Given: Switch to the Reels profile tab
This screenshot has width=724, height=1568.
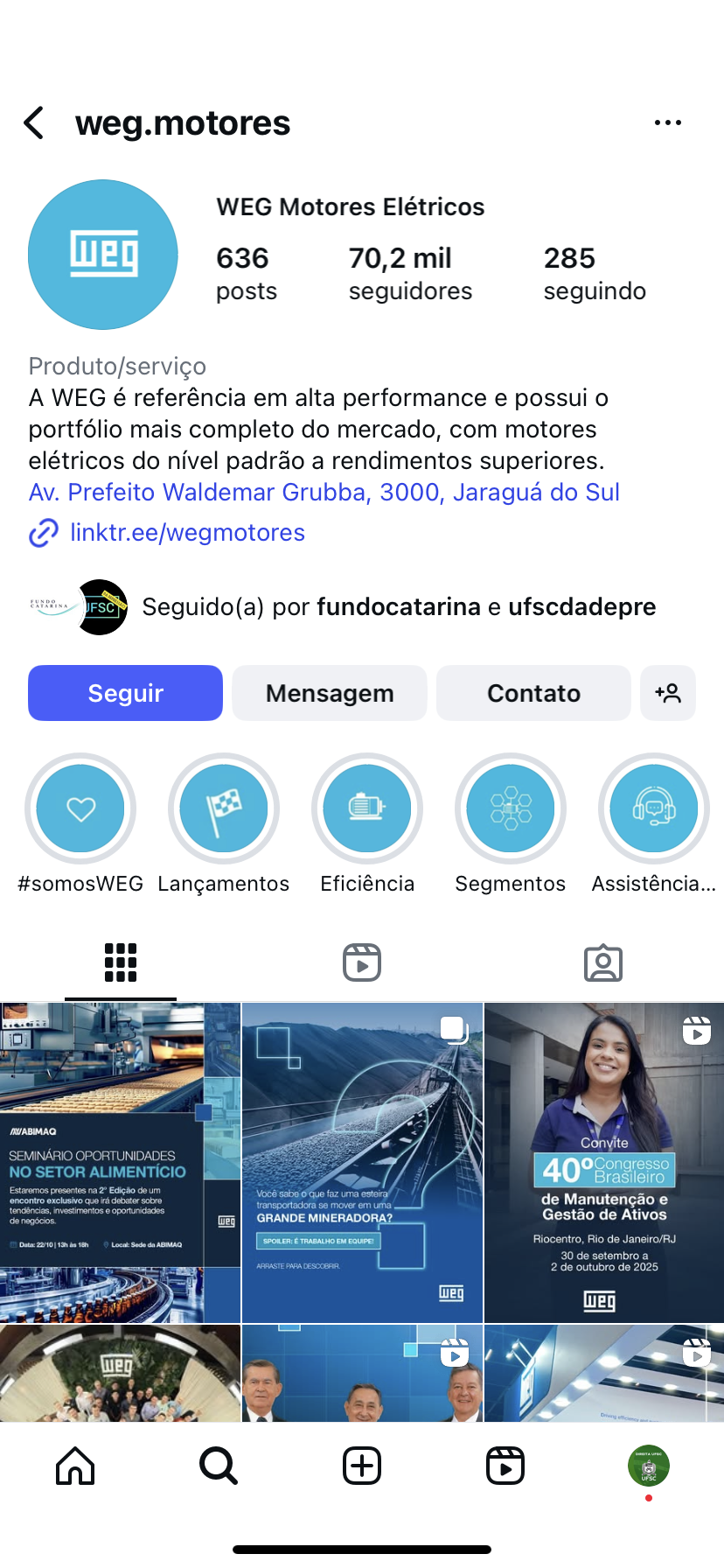Looking at the screenshot, I should [x=362, y=962].
